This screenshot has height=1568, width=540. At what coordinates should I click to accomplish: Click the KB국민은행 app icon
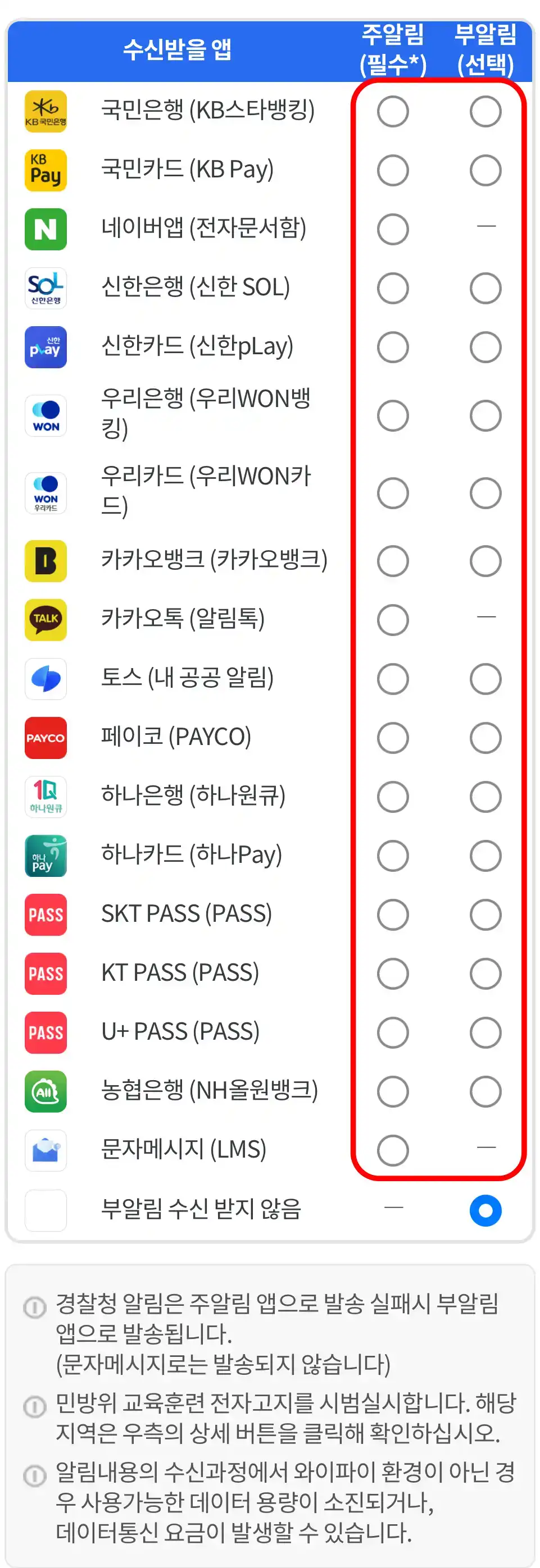click(x=45, y=111)
